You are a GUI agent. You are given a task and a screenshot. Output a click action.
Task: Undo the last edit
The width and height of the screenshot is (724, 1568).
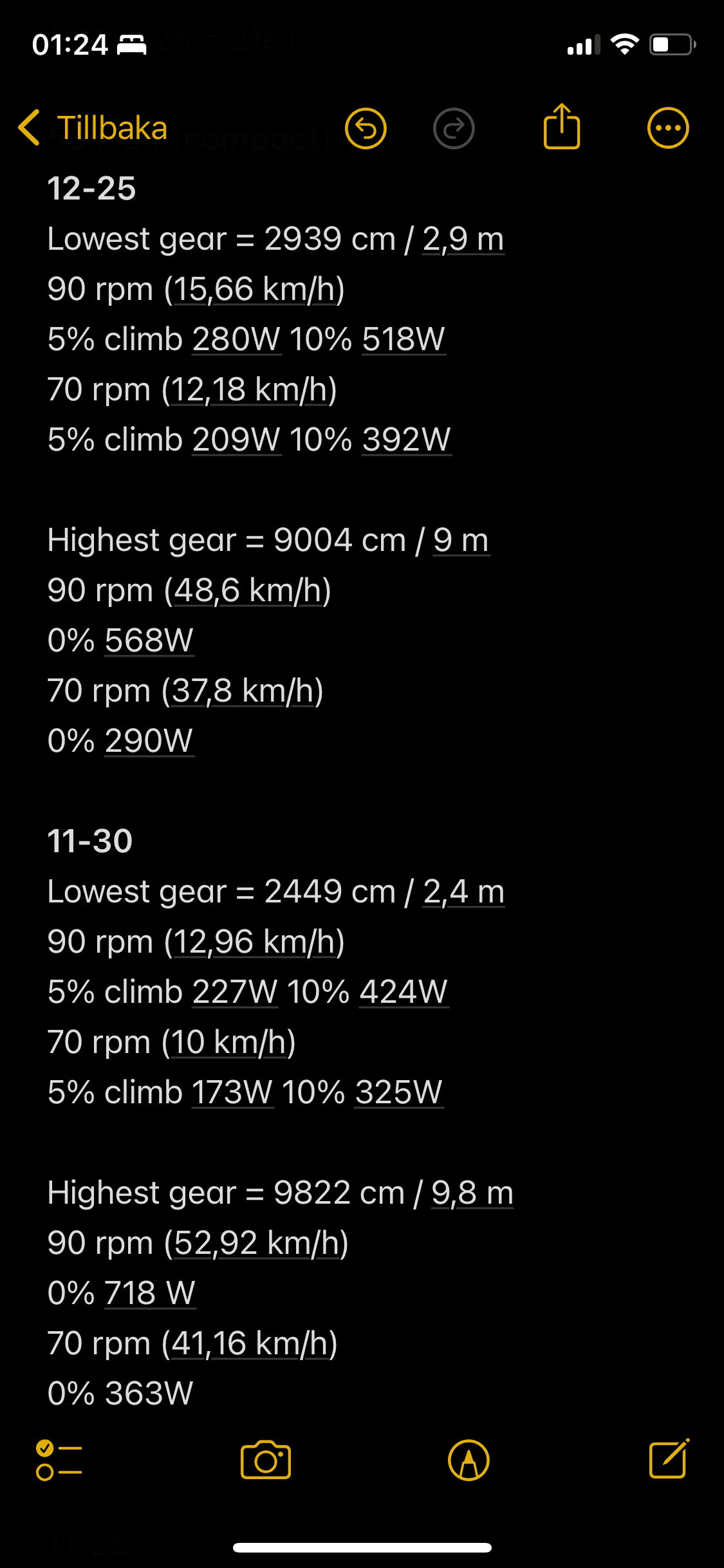[x=366, y=128]
